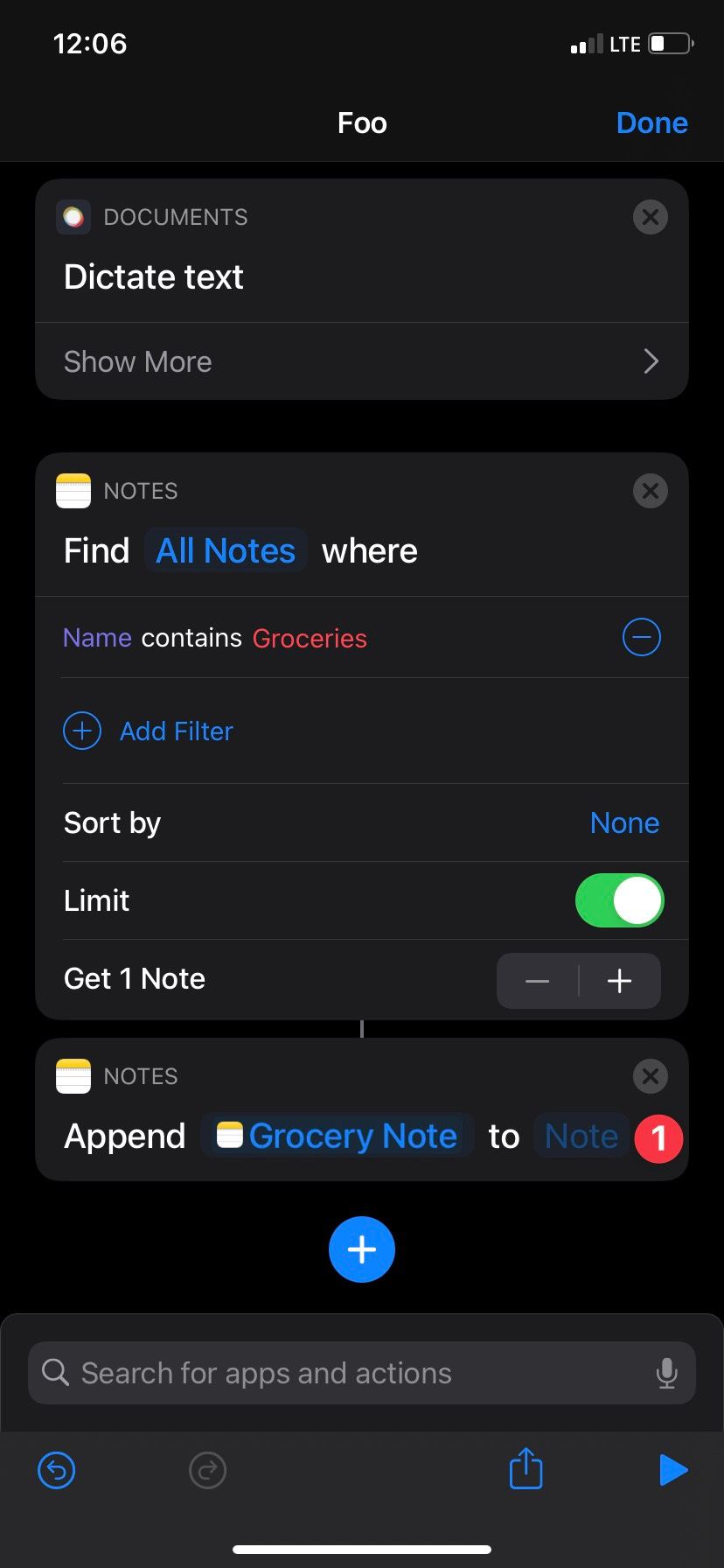Add a new action with the plus button
This screenshot has height=1568, width=724.
tap(362, 1249)
